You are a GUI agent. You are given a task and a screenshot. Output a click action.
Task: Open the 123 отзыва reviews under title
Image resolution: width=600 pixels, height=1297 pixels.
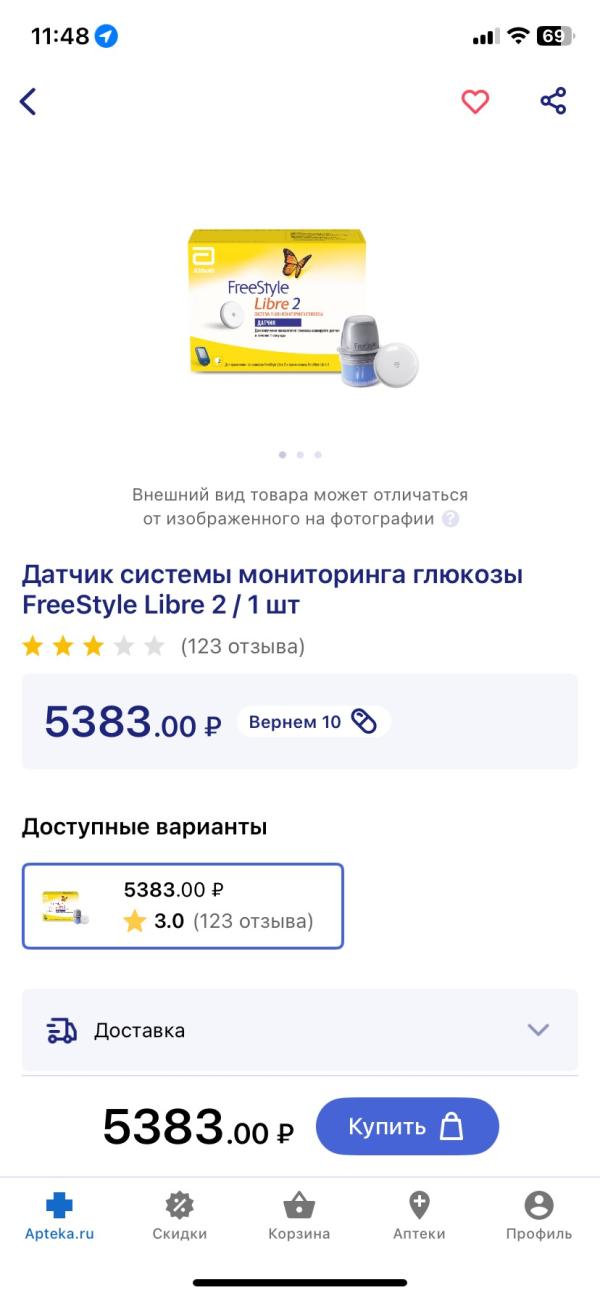point(242,646)
